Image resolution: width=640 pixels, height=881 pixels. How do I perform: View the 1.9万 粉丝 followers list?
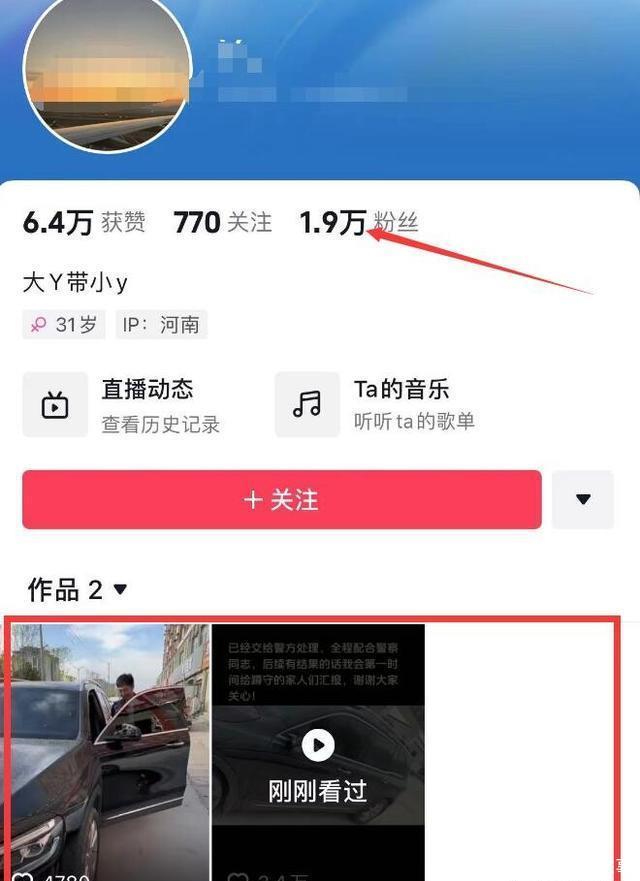pyautogui.click(x=358, y=223)
